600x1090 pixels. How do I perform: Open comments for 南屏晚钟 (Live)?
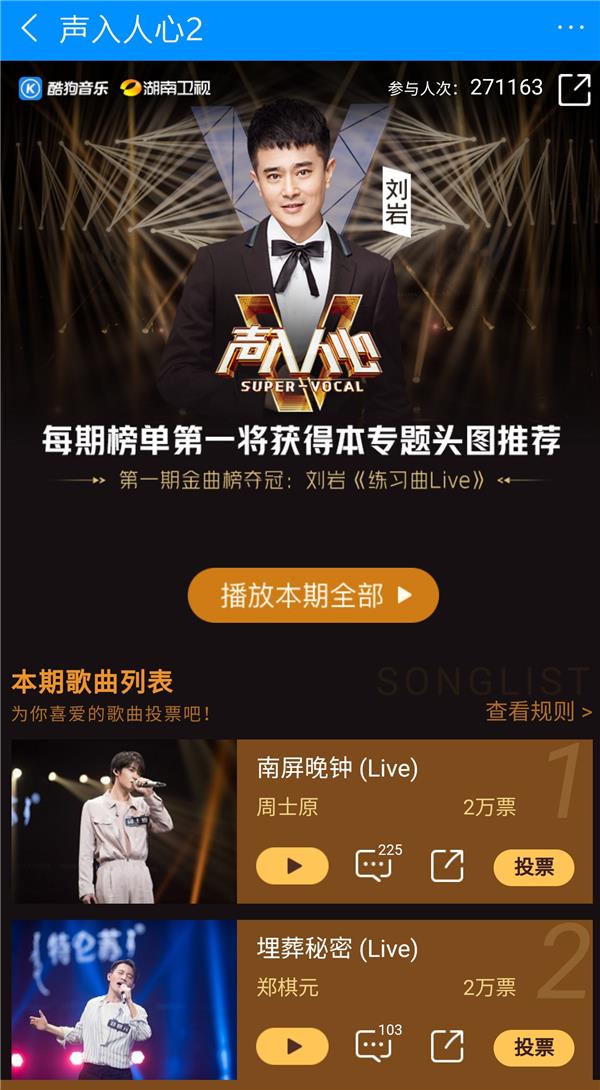coord(373,865)
